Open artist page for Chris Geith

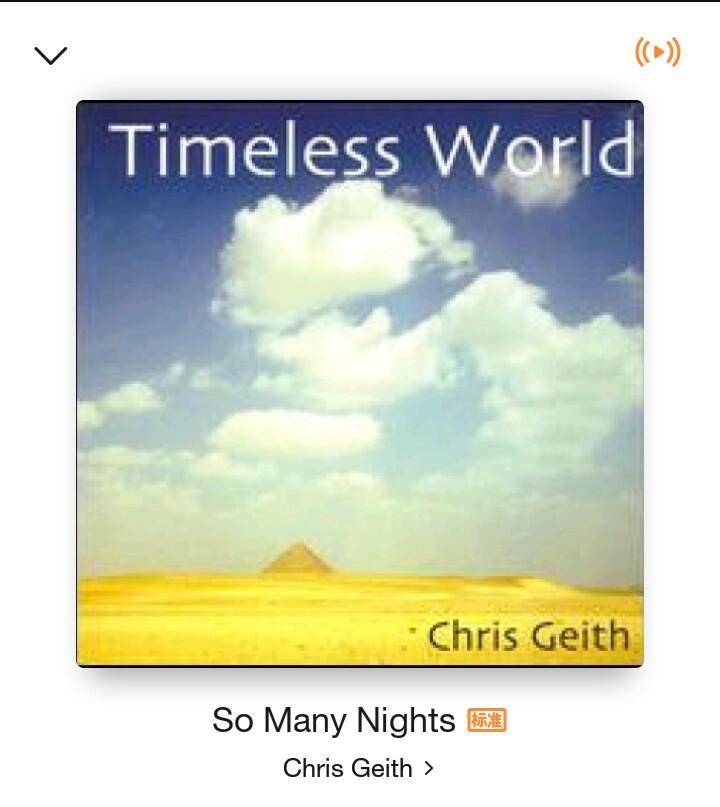[358, 768]
